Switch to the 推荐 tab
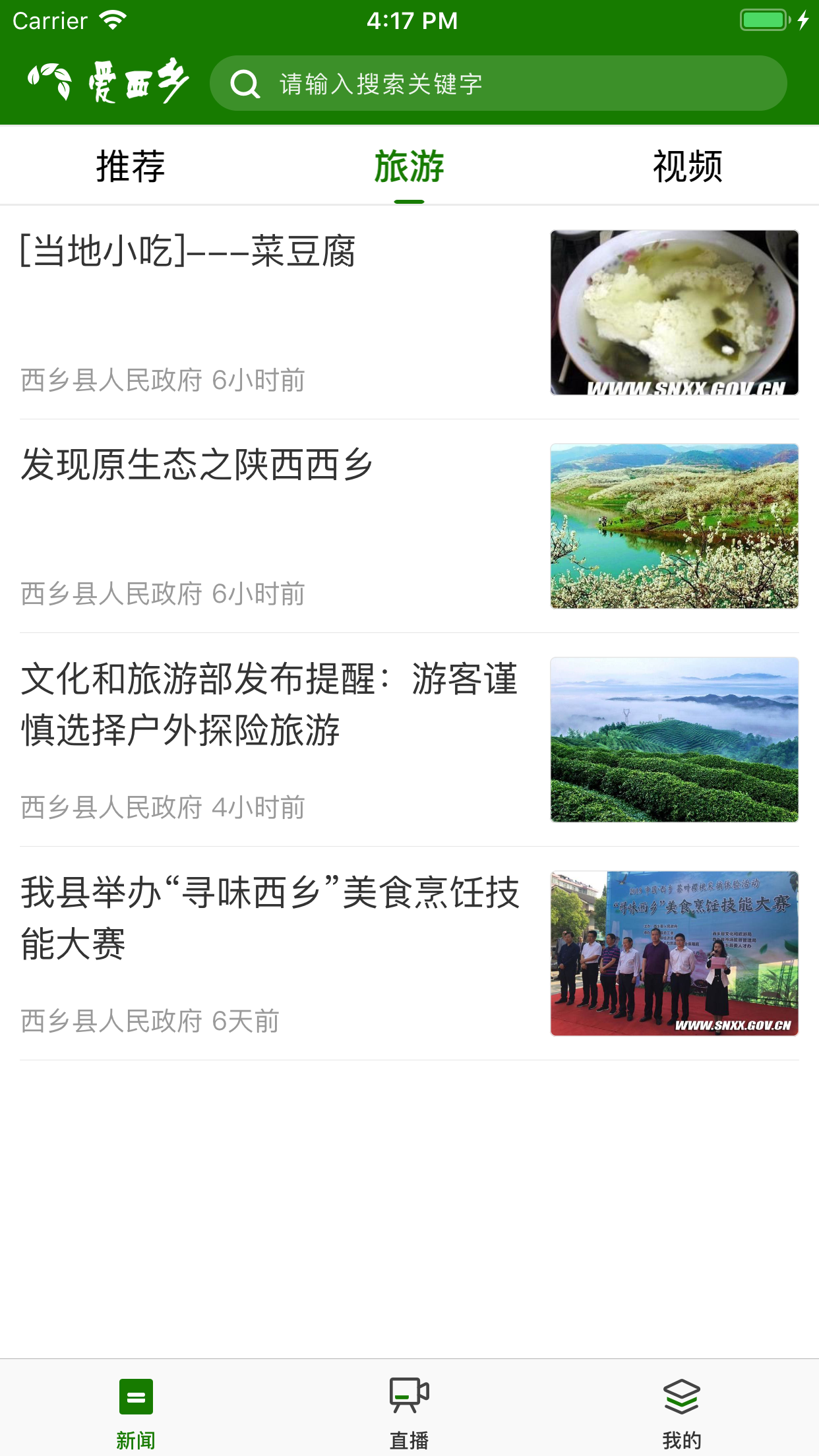This screenshot has width=819, height=1456. pyautogui.click(x=131, y=166)
